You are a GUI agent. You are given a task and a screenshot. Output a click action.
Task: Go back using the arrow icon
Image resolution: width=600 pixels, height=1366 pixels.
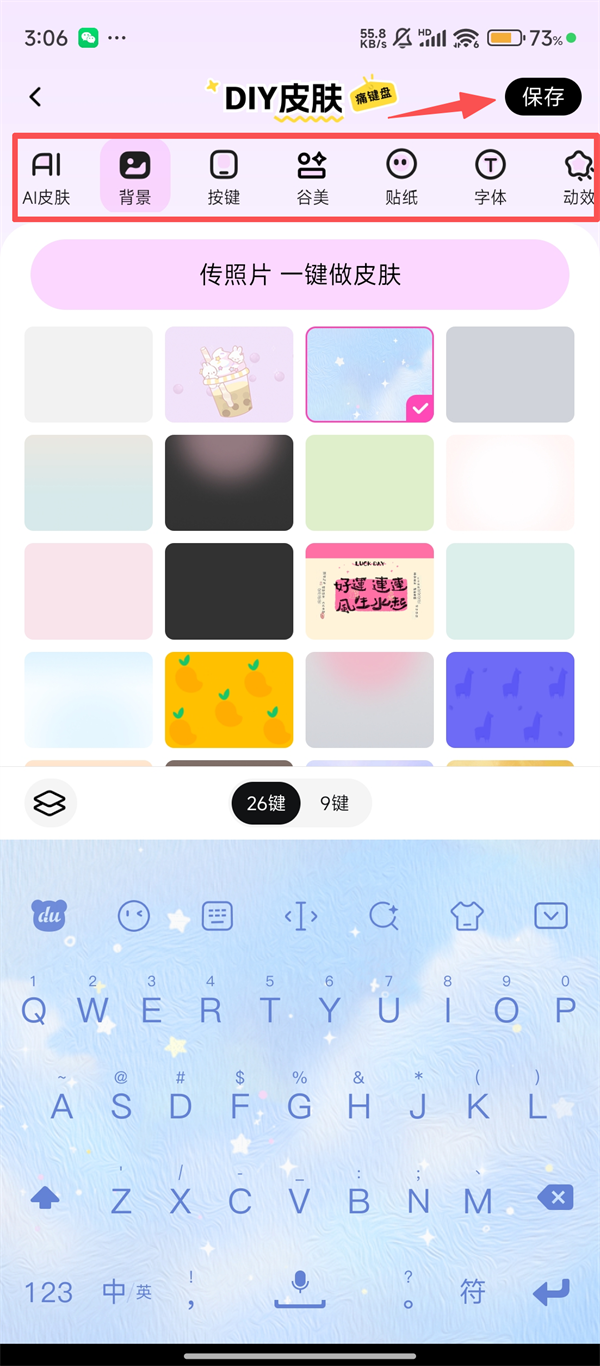pos(36,97)
